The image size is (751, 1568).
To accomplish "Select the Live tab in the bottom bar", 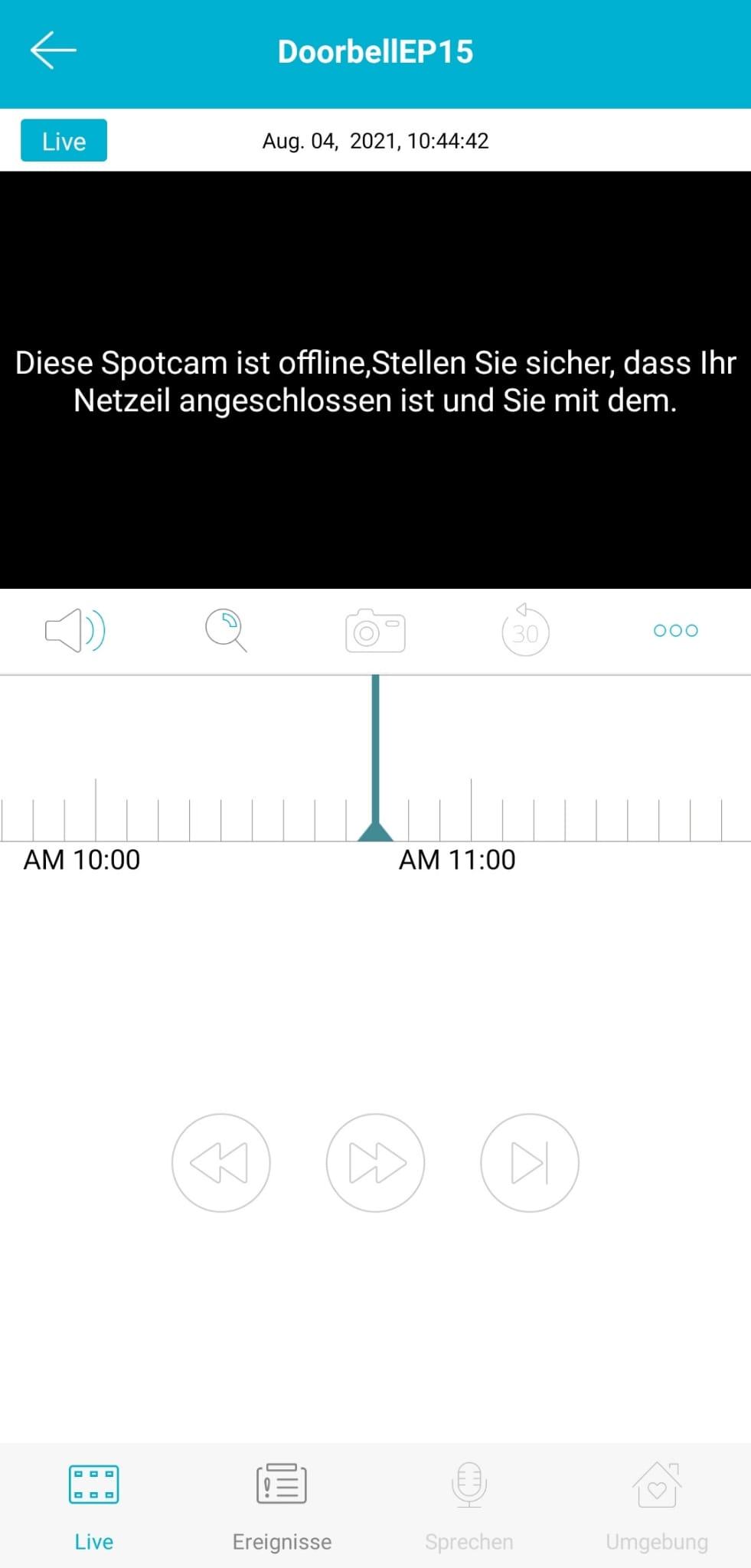I will (x=93, y=1504).
